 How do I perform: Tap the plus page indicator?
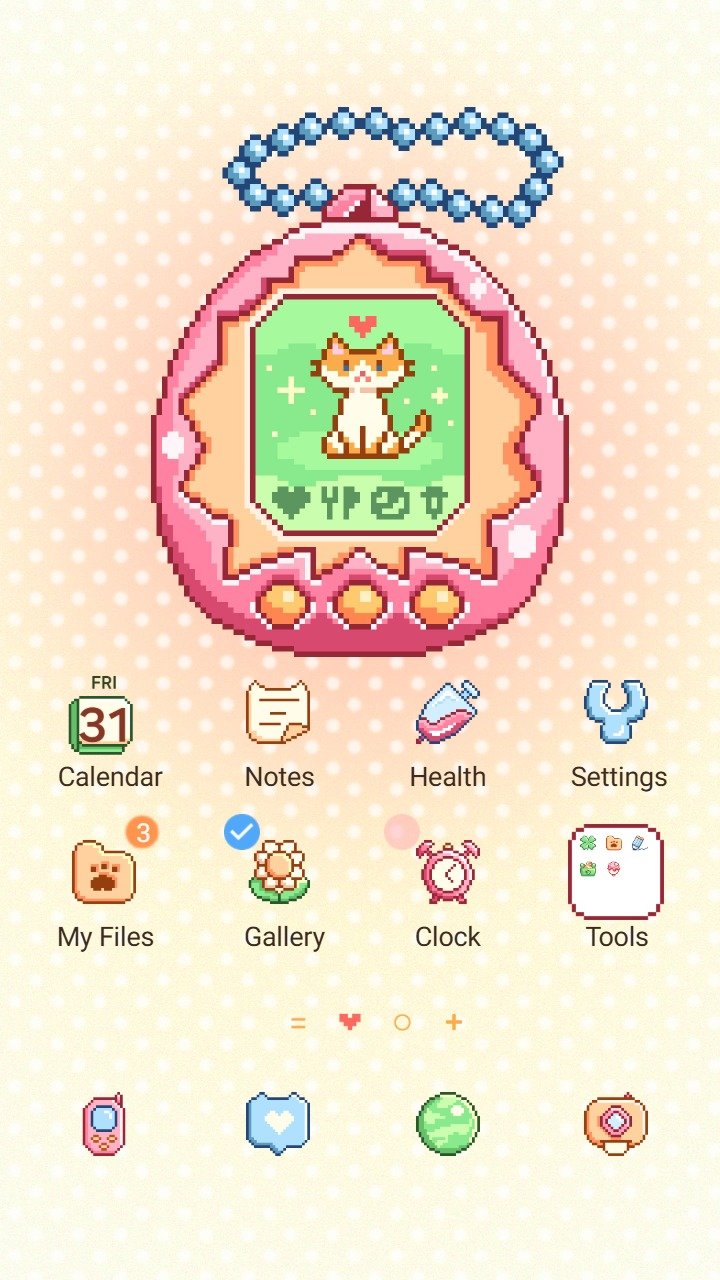454,1022
